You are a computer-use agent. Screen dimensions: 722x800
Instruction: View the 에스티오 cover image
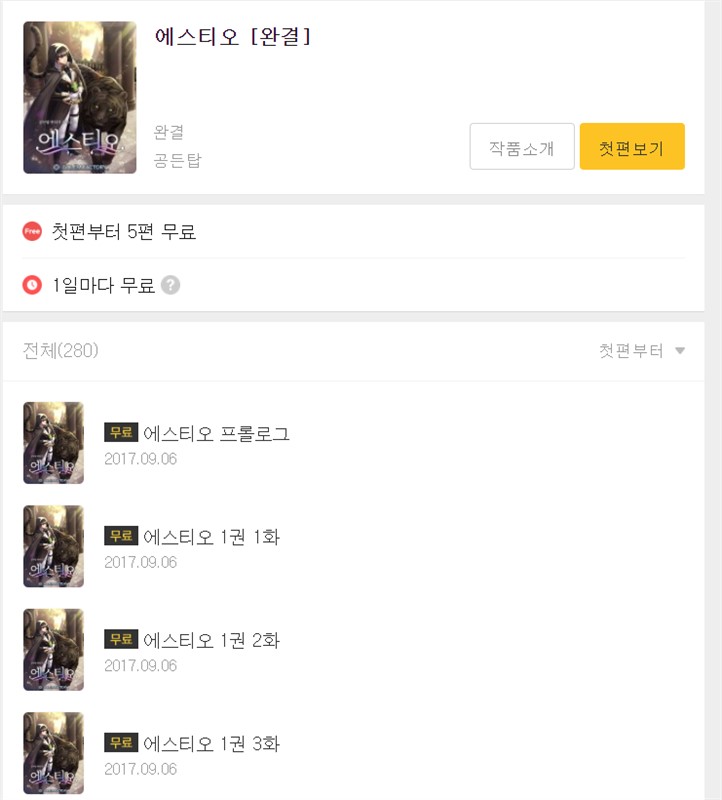[80, 98]
